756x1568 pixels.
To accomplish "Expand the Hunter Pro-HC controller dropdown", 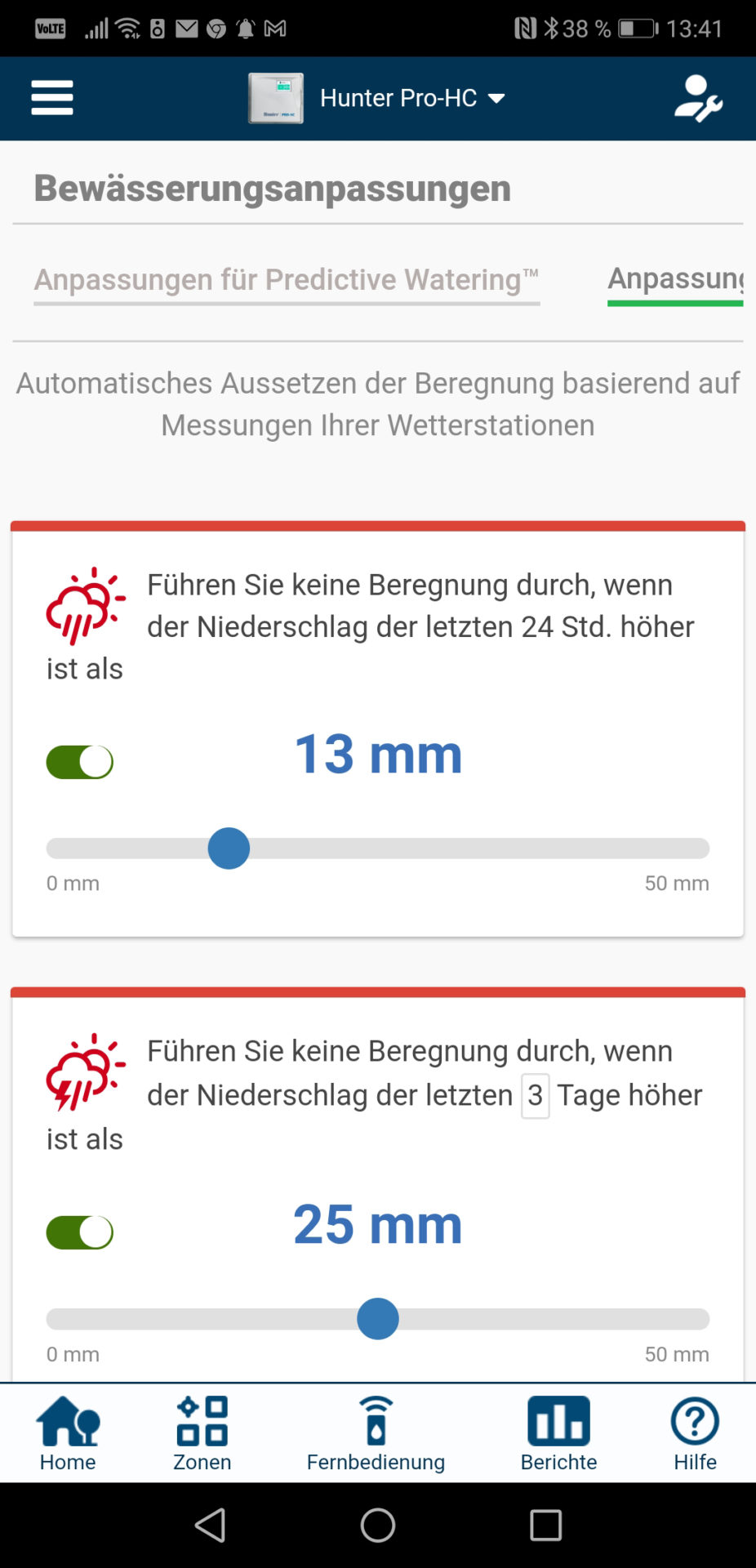I will [x=377, y=98].
